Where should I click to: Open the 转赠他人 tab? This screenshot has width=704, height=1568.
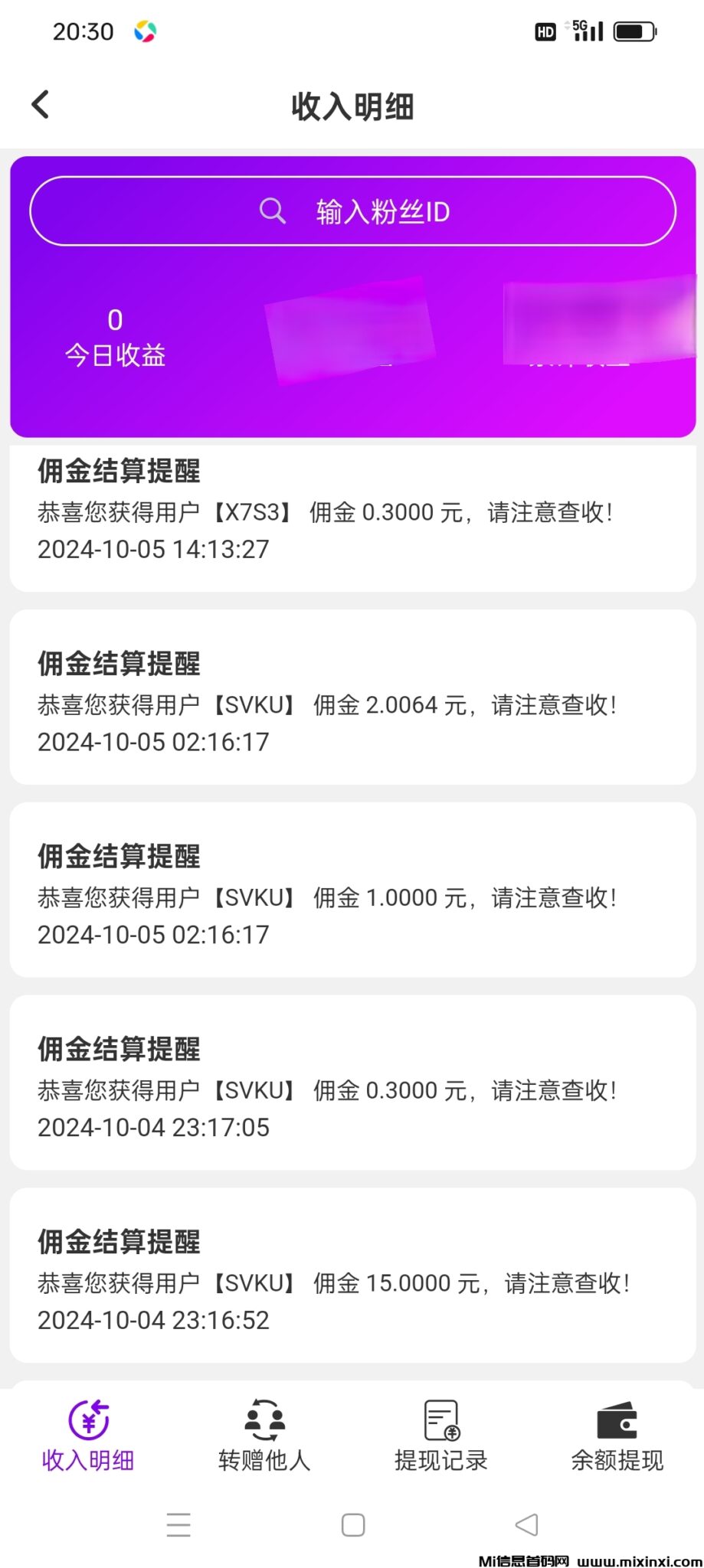pos(264,1436)
